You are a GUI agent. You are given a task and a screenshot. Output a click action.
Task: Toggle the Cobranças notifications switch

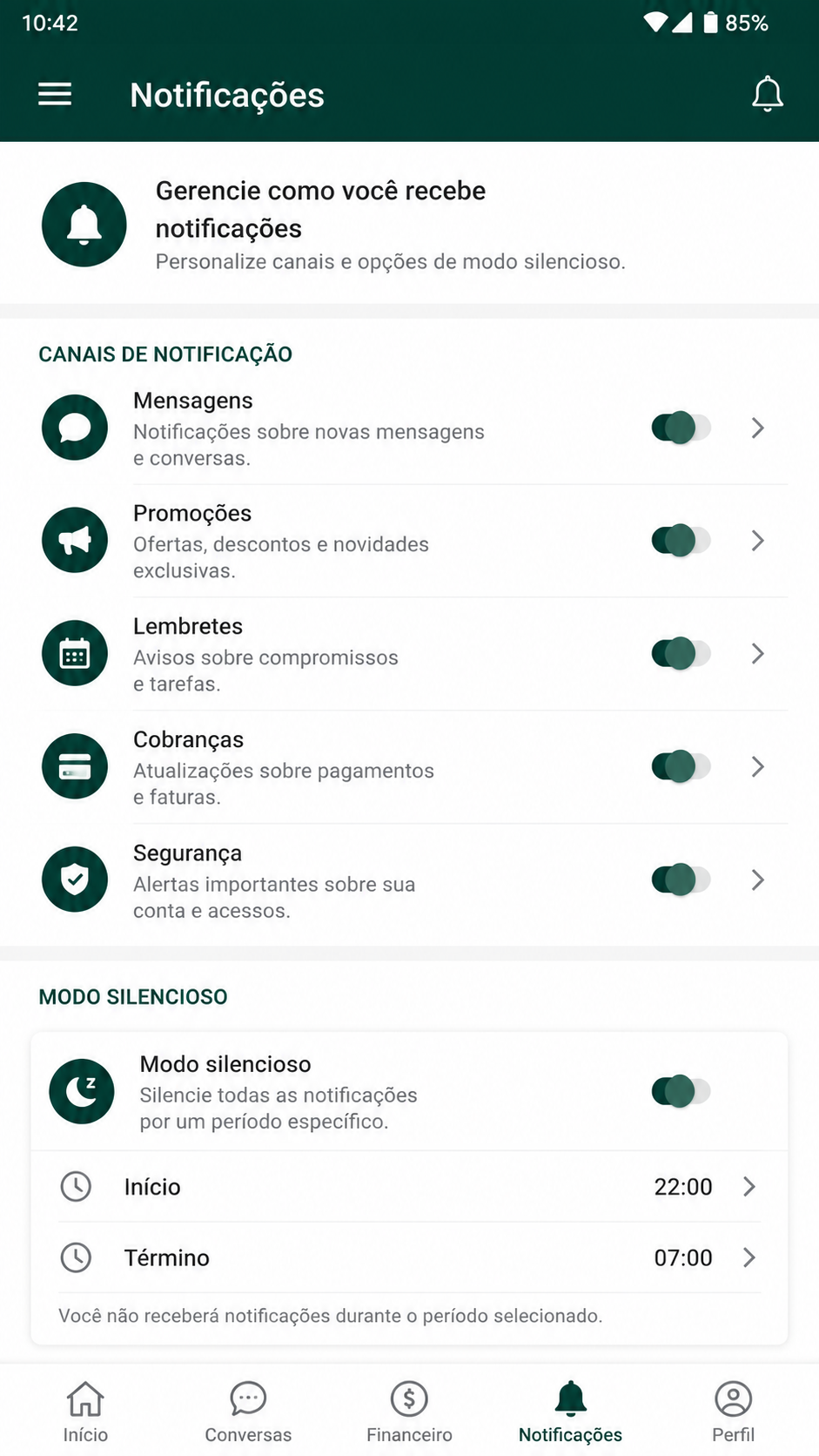681,766
